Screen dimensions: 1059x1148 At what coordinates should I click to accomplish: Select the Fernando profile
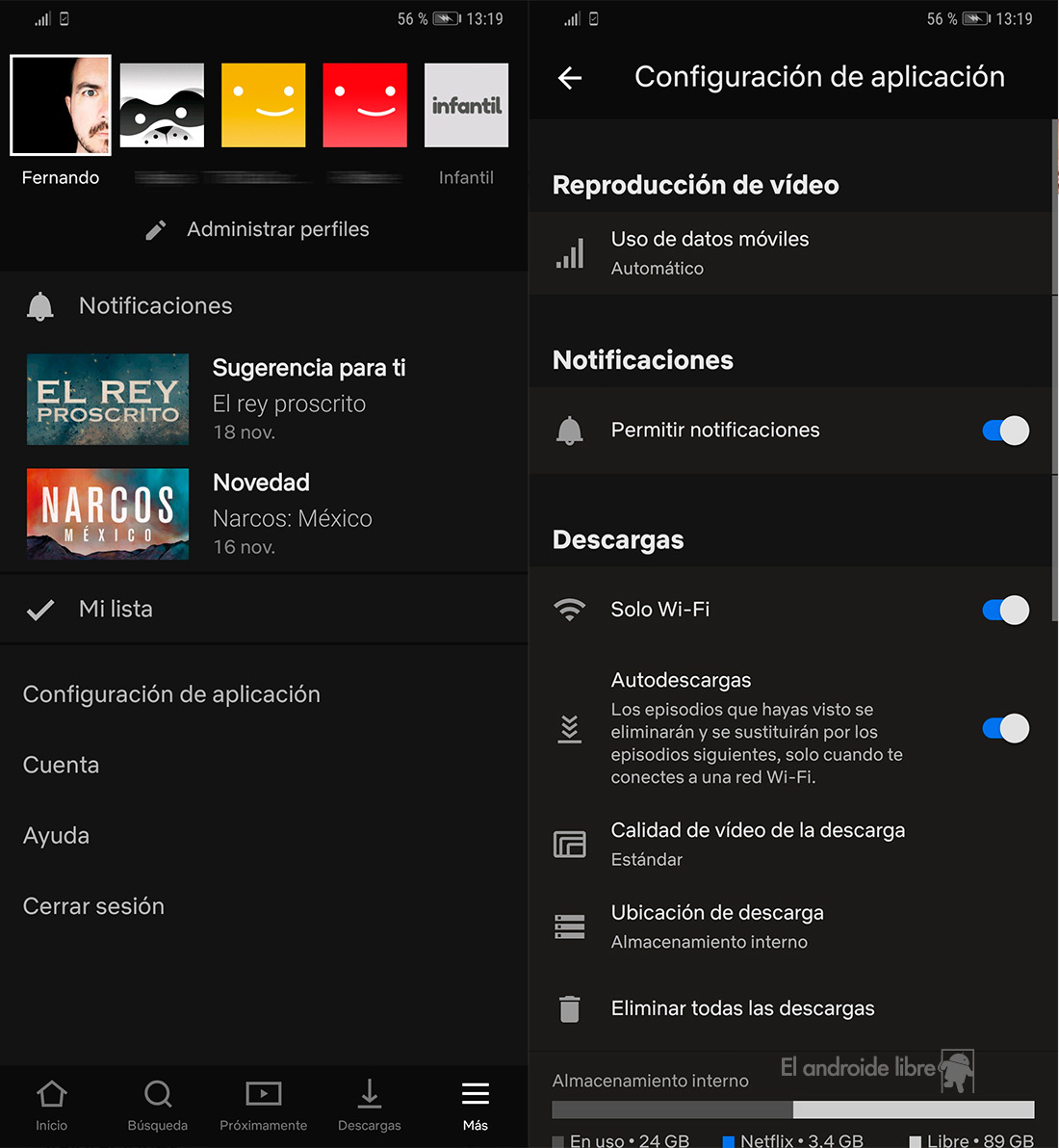pos(61,106)
